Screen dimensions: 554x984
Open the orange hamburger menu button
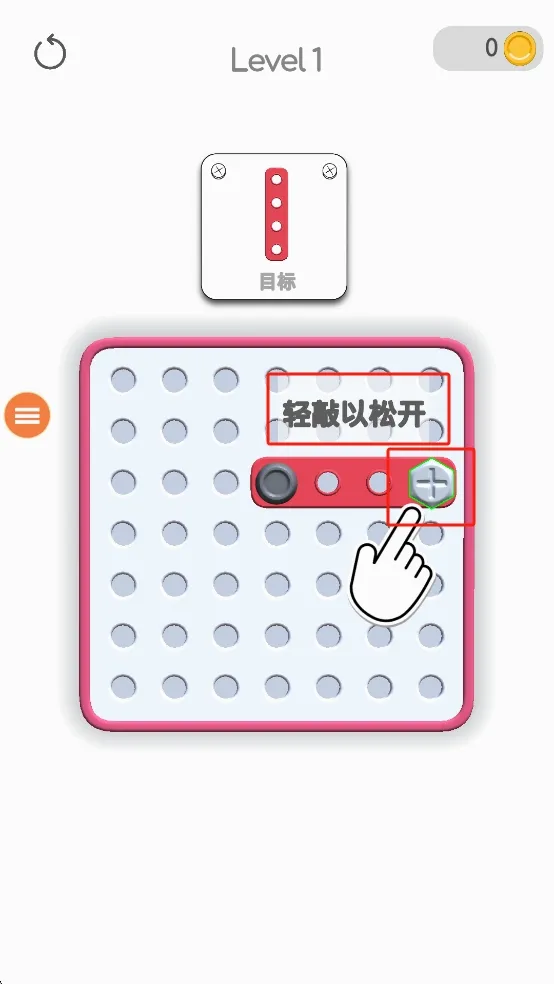(x=27, y=415)
